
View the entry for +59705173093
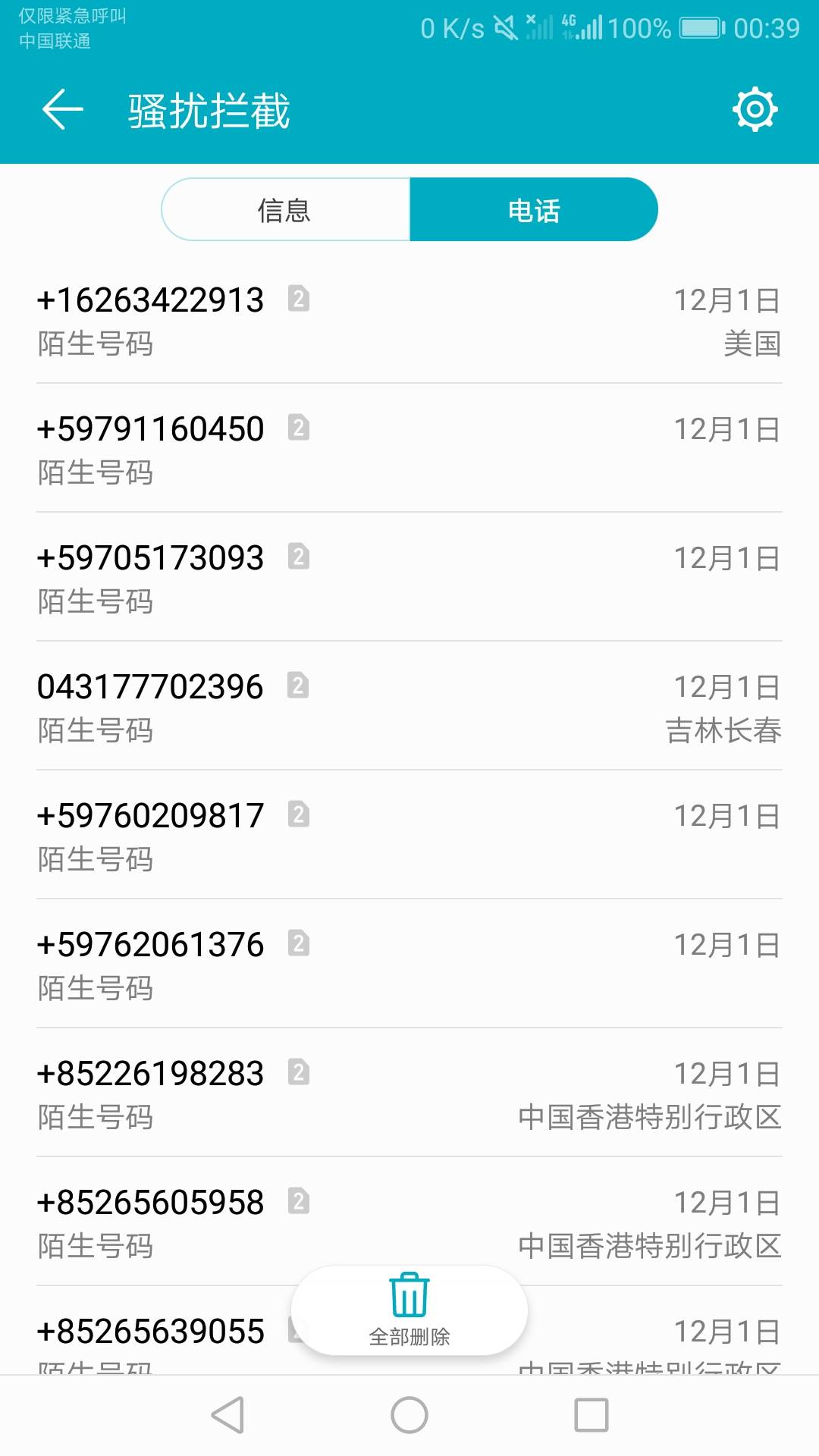[409, 577]
